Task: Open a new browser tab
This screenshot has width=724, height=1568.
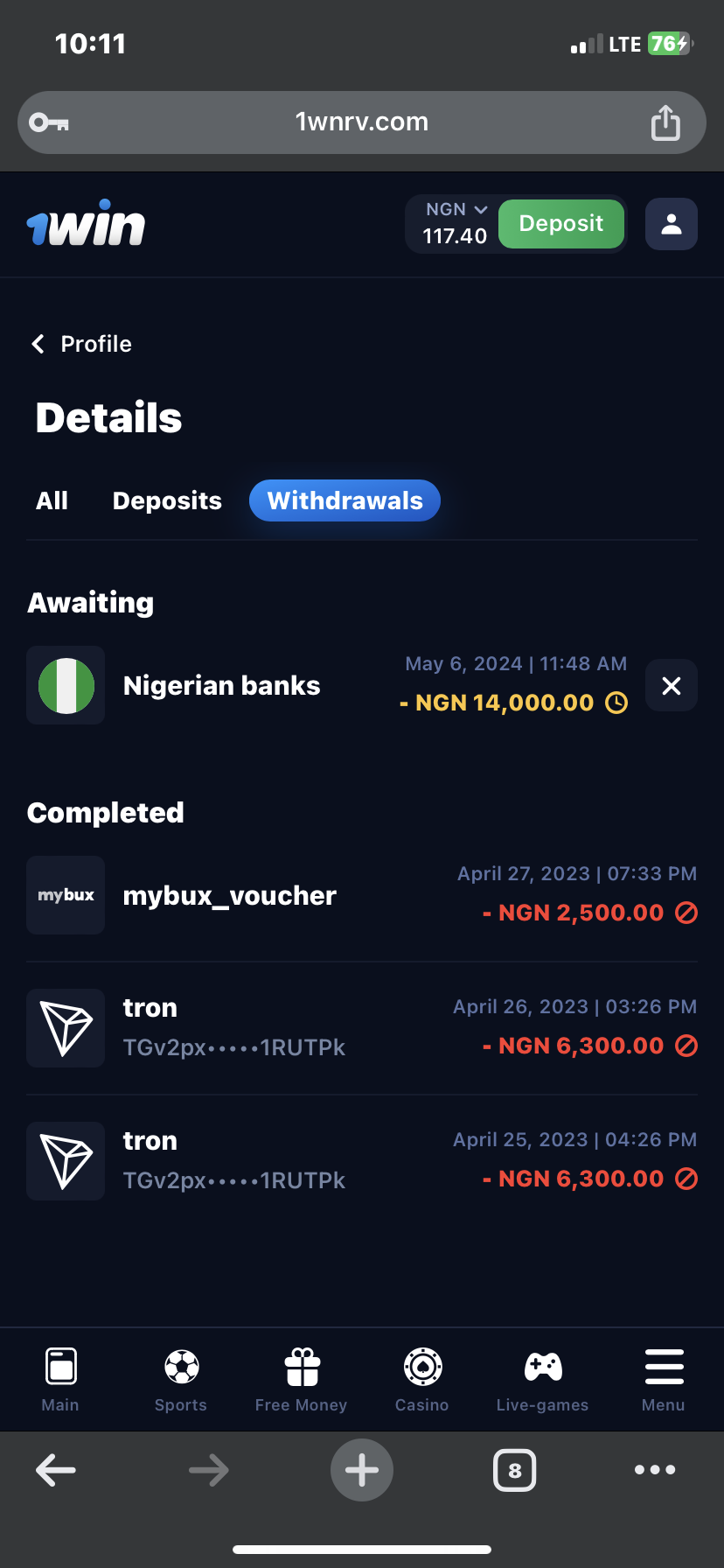Action: pyautogui.click(x=362, y=1470)
